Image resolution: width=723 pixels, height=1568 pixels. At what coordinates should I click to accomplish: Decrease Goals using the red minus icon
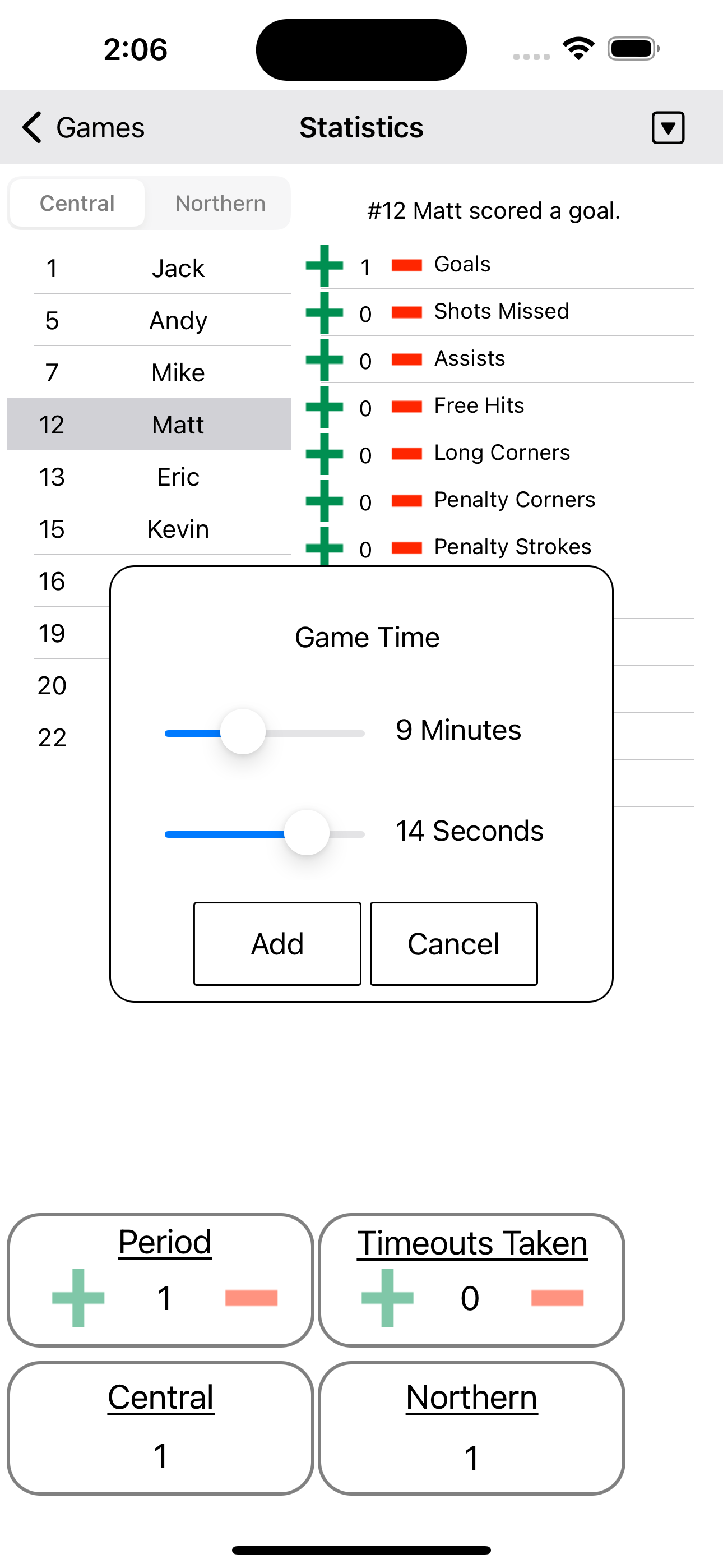point(406,266)
